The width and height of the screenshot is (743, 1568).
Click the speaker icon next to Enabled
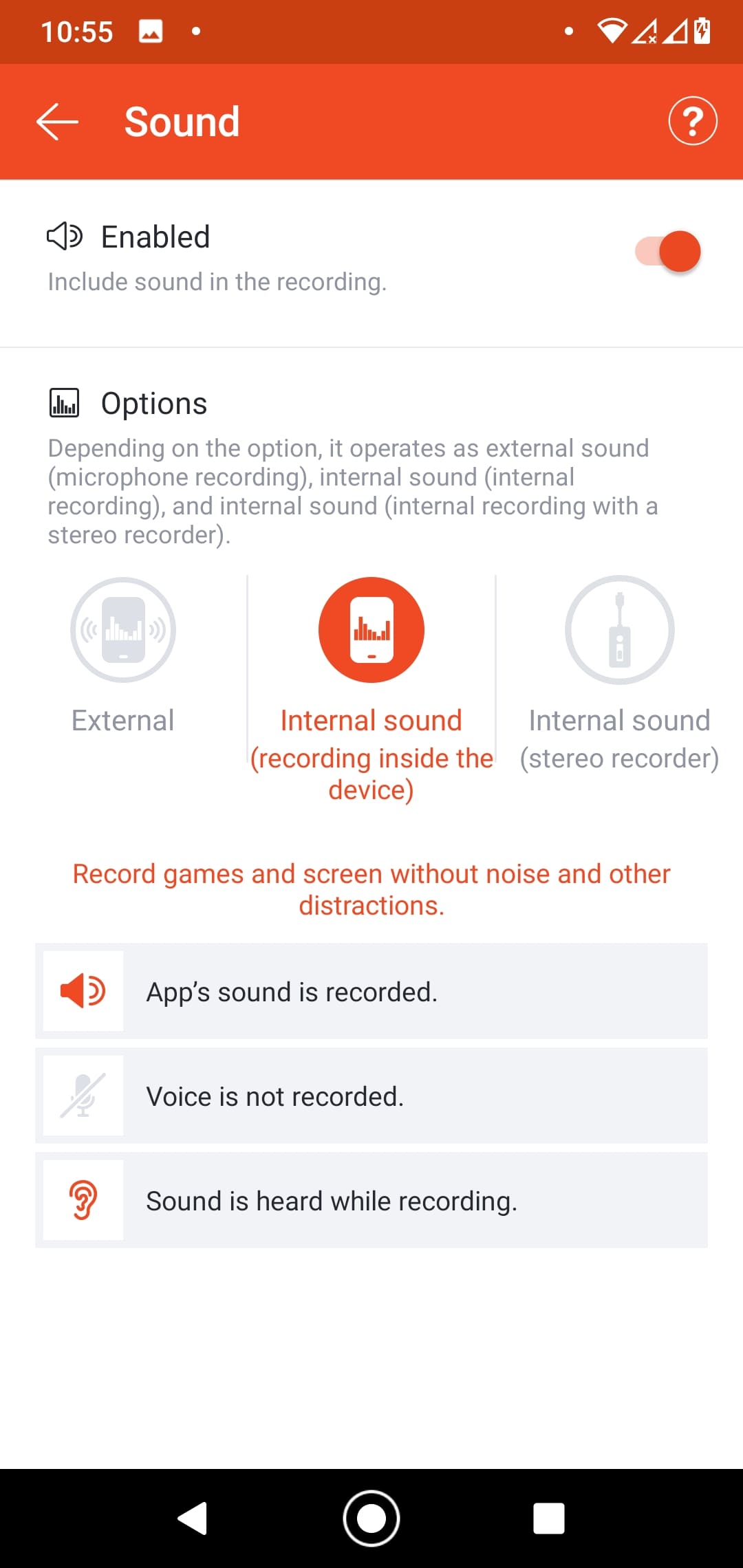(x=66, y=237)
